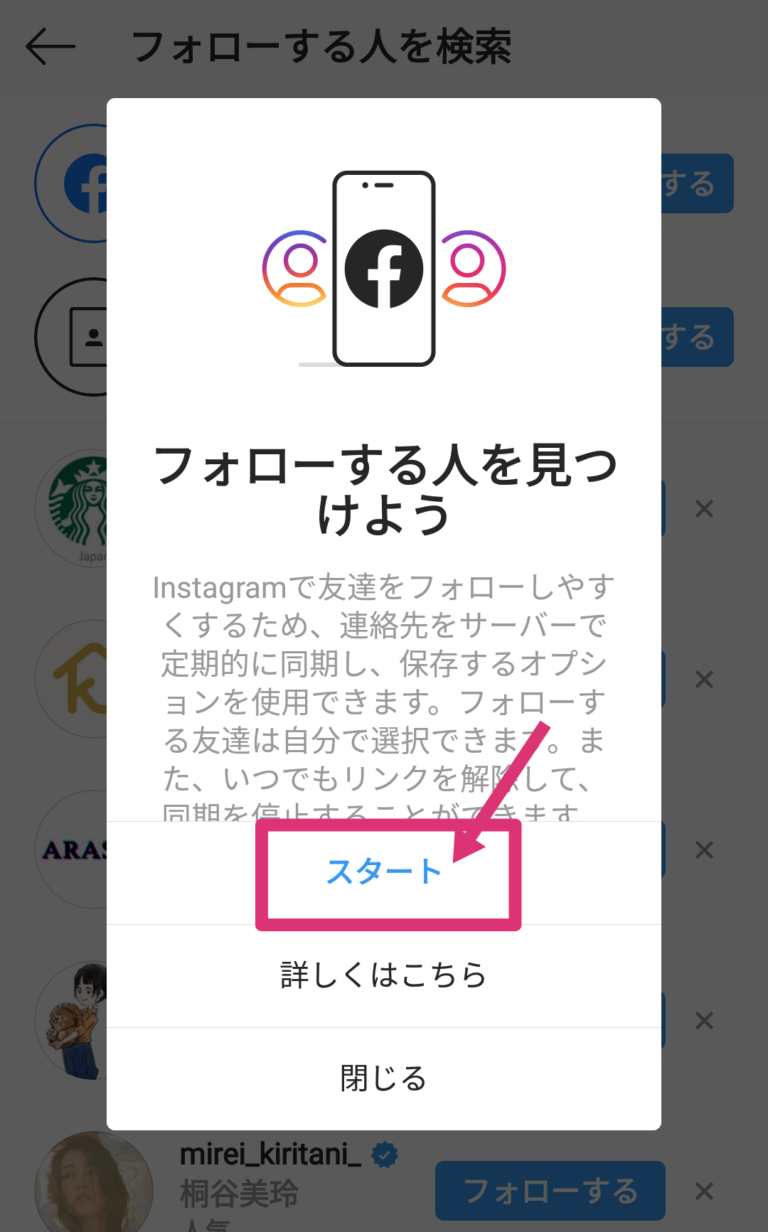This screenshot has width=768, height=1232.
Task: Click the illustrated character account avatar
Action: pyautogui.click(x=93, y=1020)
